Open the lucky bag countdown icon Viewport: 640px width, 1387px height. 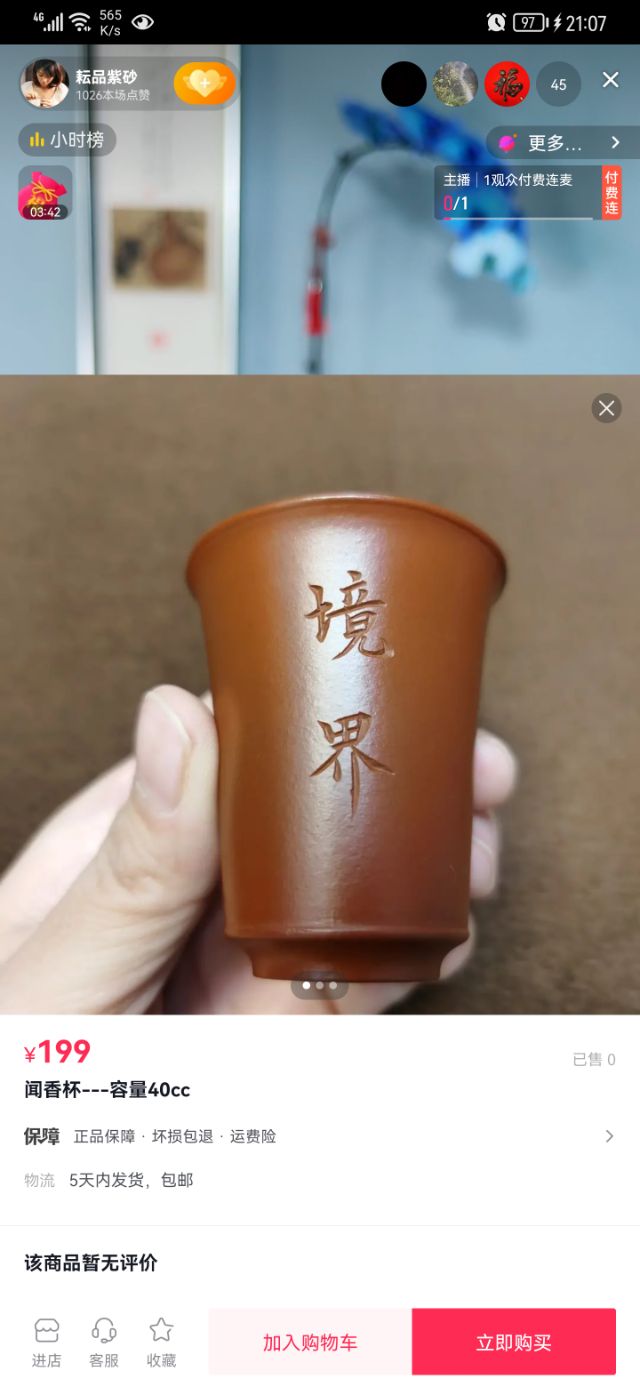click(x=45, y=192)
